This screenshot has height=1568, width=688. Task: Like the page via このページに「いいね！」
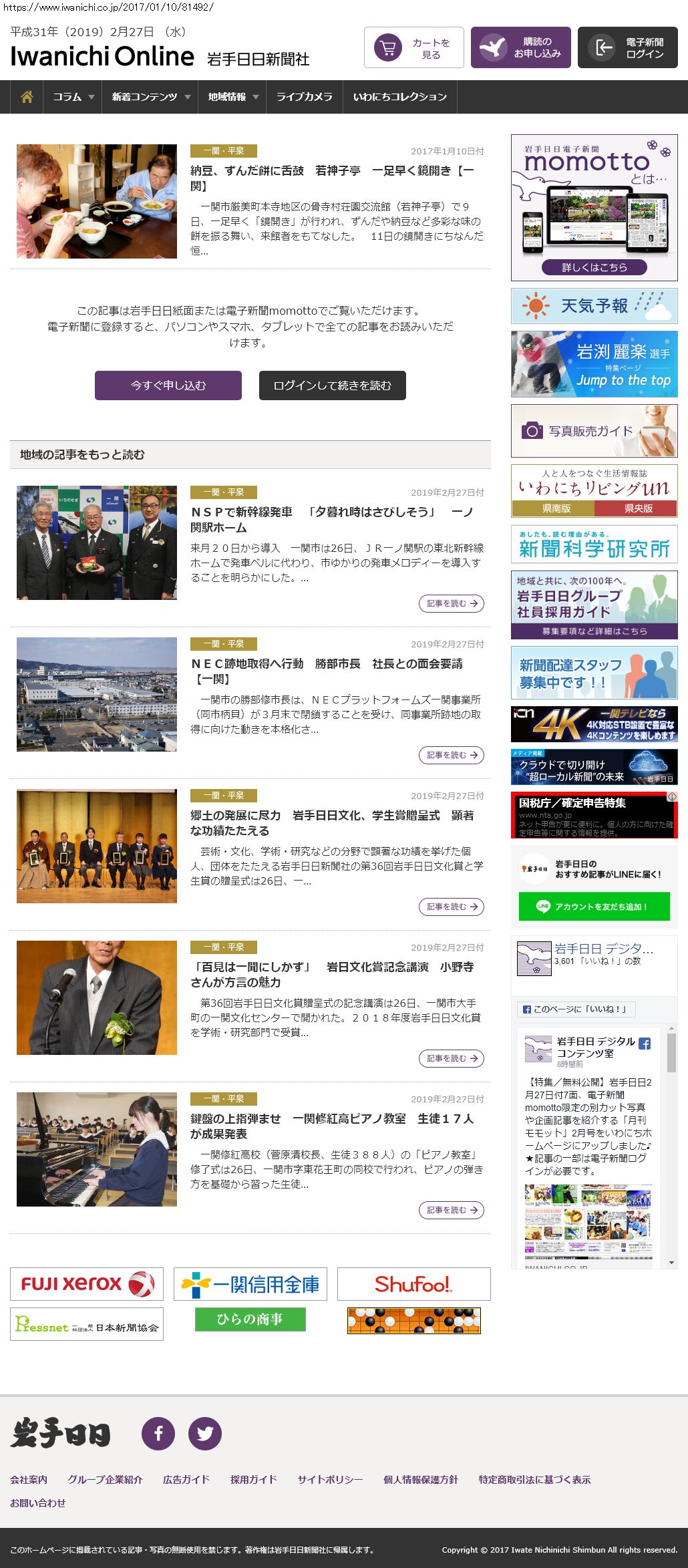click(x=576, y=1009)
